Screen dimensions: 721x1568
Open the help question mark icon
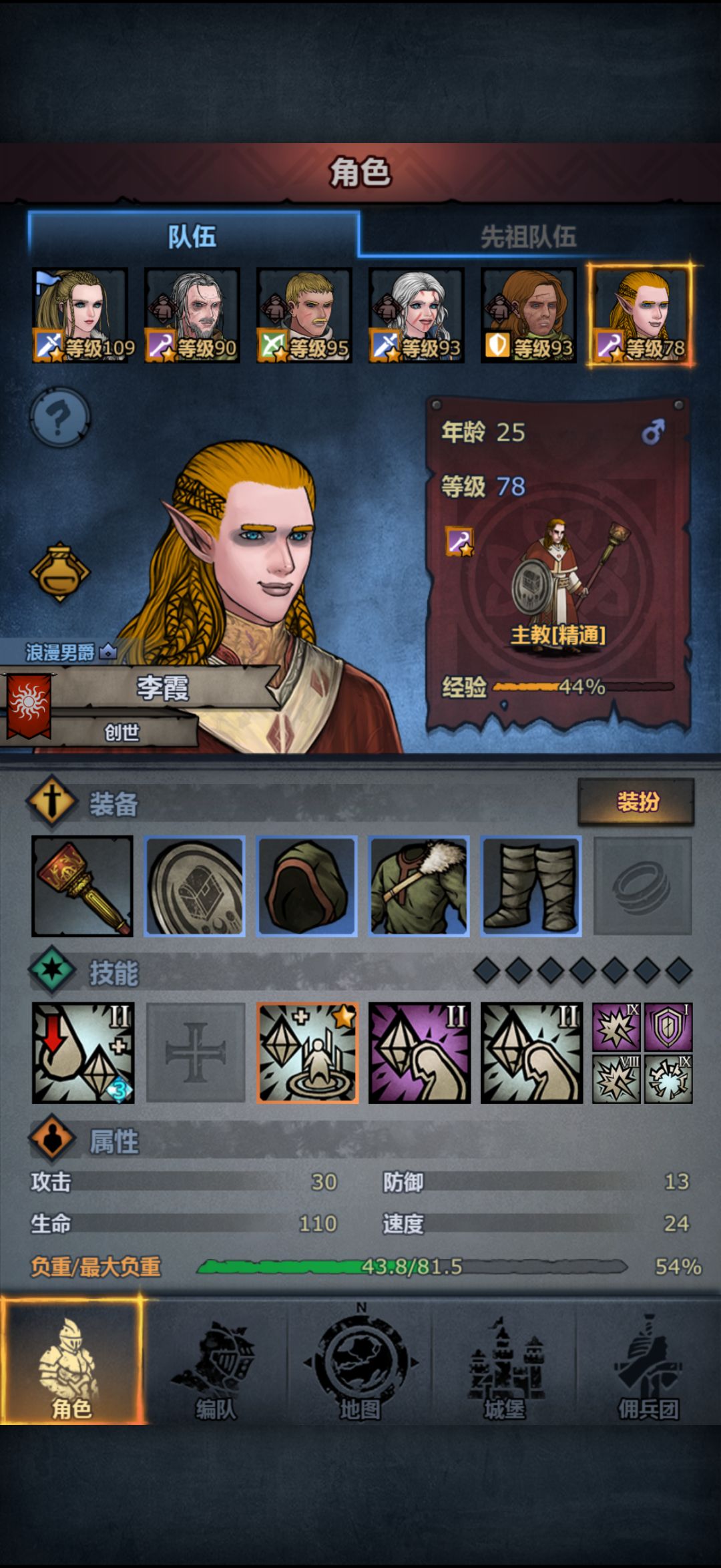tap(59, 418)
